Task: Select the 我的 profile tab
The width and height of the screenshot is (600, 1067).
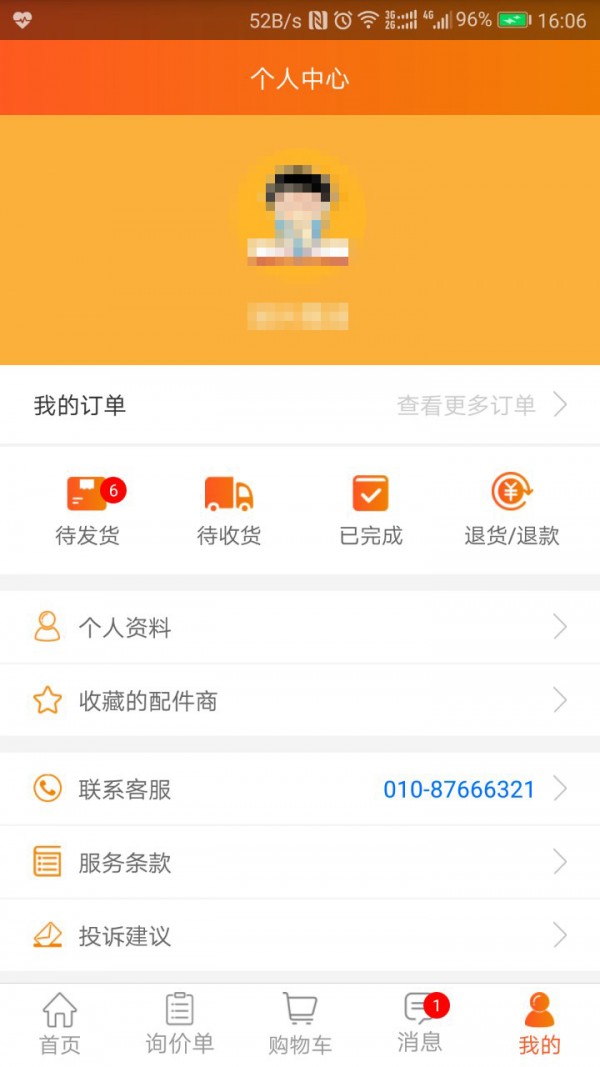Action: point(540,1025)
